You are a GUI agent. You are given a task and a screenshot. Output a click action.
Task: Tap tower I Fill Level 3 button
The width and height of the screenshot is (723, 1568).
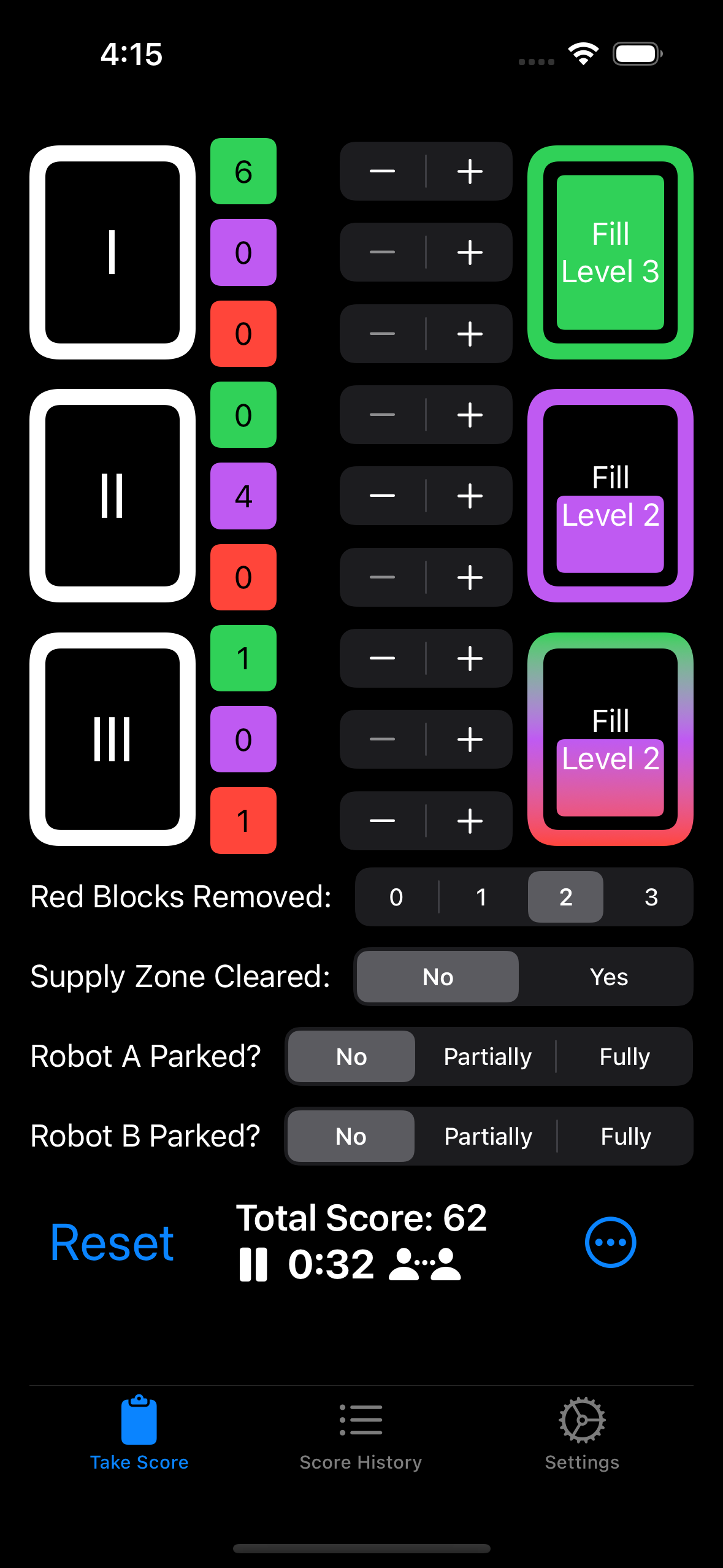(610, 252)
